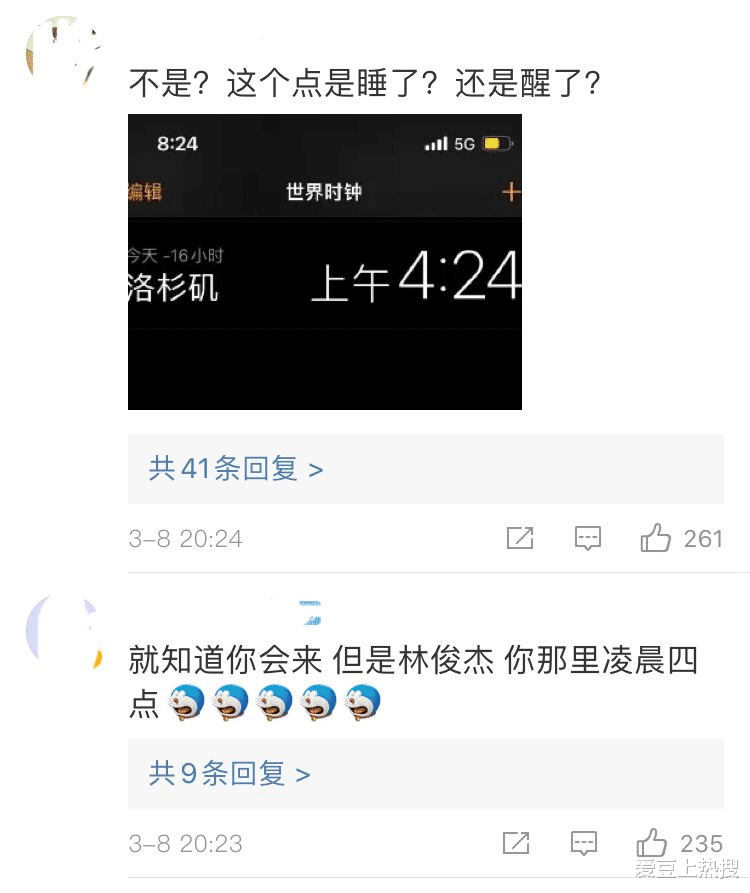Open the world clock screenshot thumbnail
The height and width of the screenshot is (893, 750).
tap(324, 260)
